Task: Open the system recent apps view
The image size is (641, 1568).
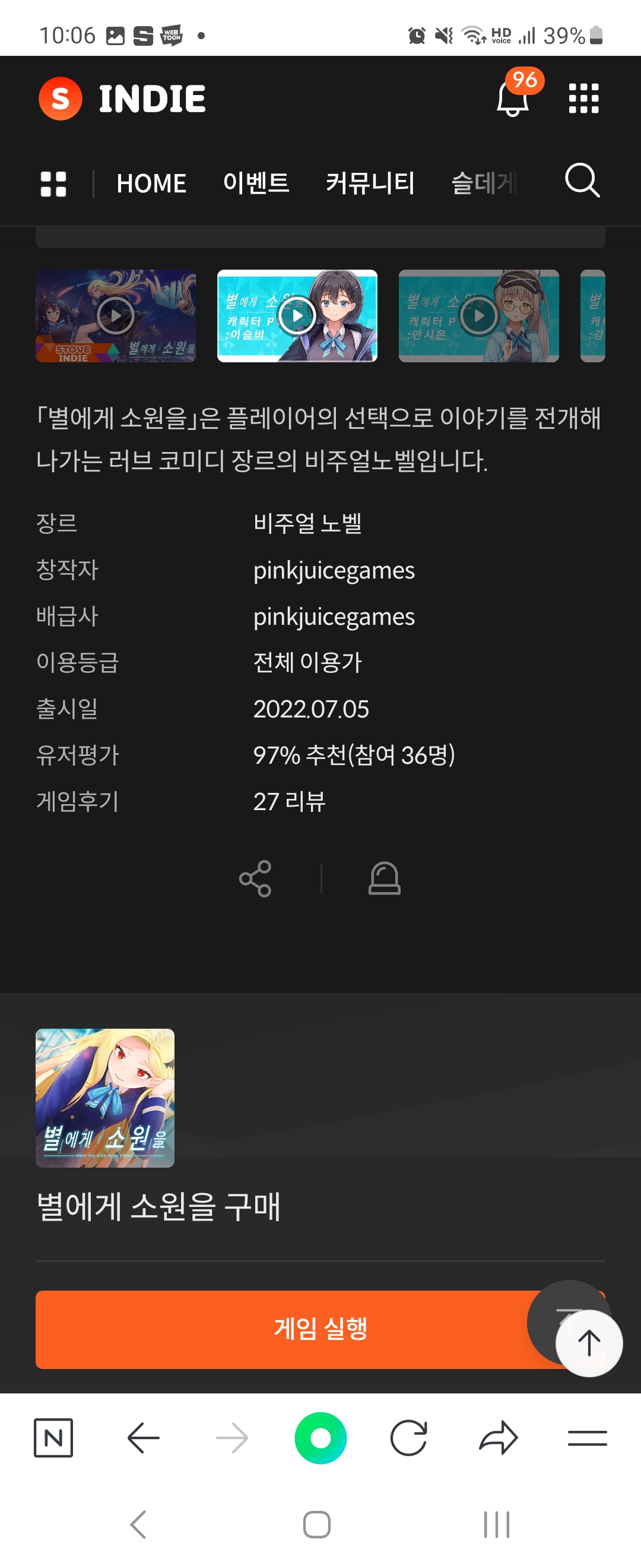Action: [x=496, y=1524]
